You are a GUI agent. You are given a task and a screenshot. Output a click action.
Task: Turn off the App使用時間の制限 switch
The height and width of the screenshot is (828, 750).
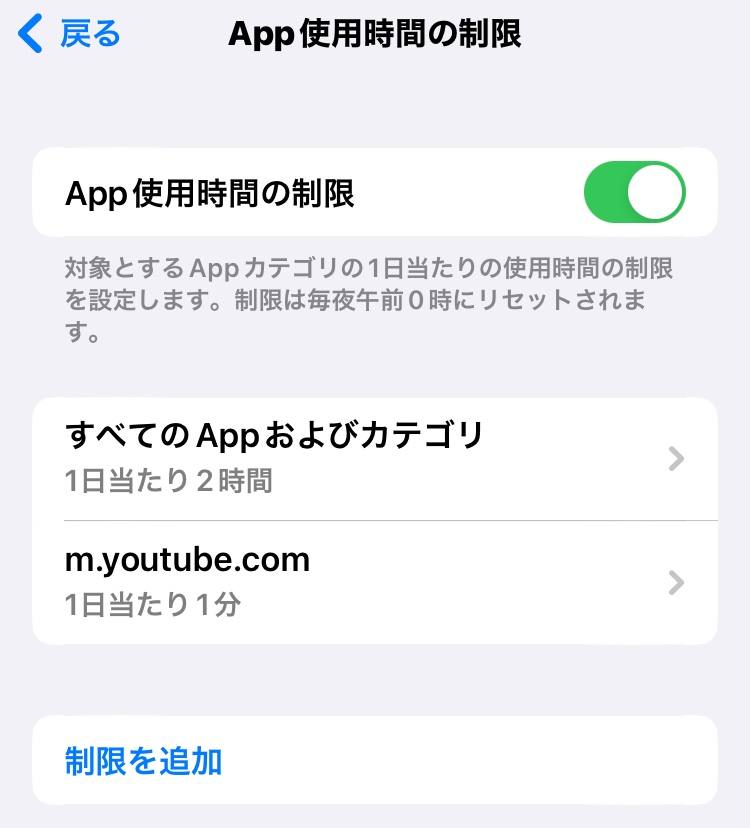pyautogui.click(x=634, y=192)
